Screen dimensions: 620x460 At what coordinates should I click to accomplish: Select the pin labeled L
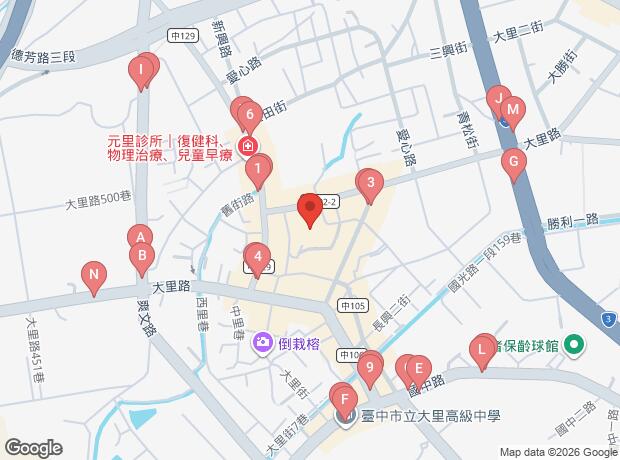point(482,350)
